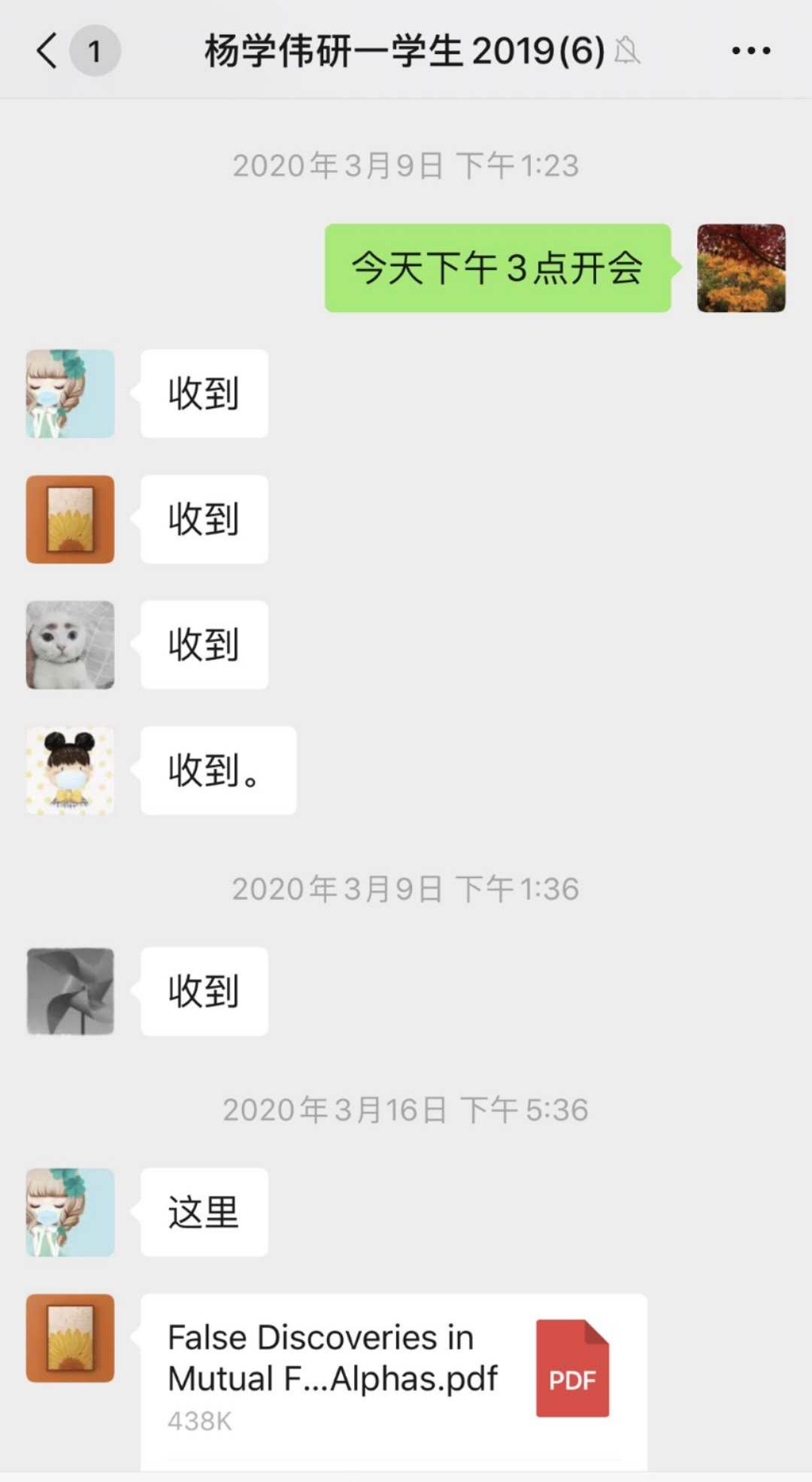Go back to the chat list
This screenshot has width=812, height=1482.
[x=47, y=51]
